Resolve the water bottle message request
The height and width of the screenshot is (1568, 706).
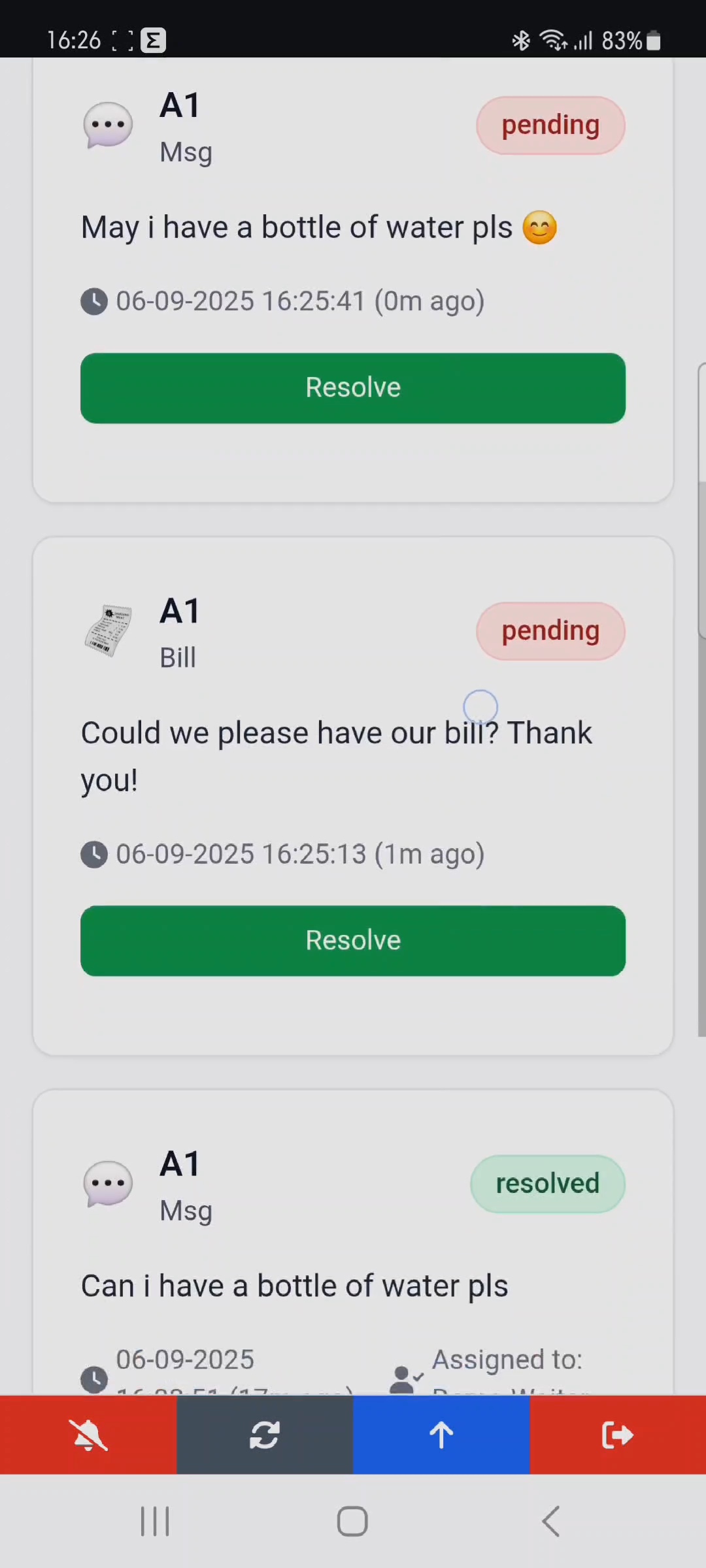point(353,388)
